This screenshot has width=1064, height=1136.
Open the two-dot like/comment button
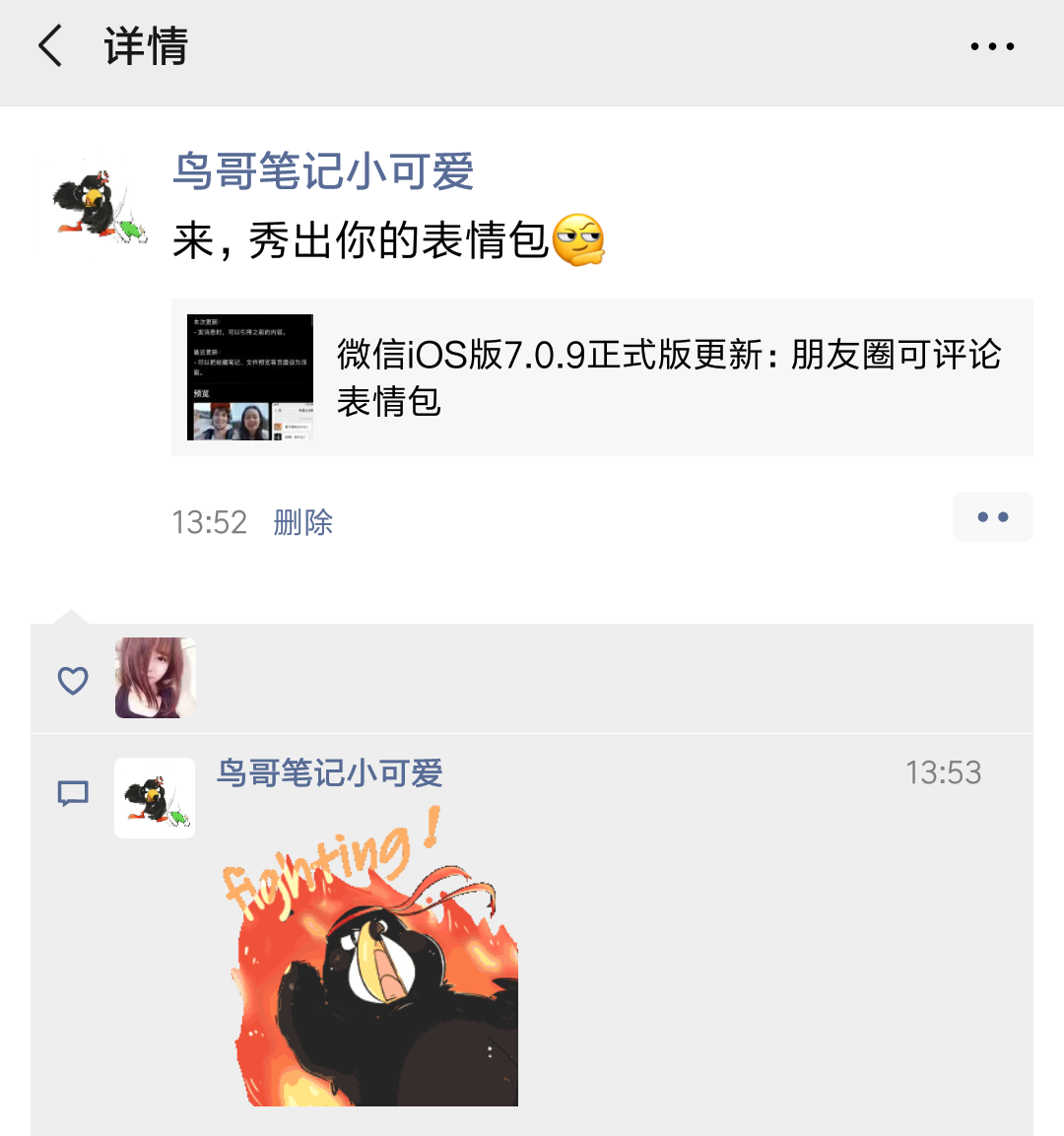(992, 517)
